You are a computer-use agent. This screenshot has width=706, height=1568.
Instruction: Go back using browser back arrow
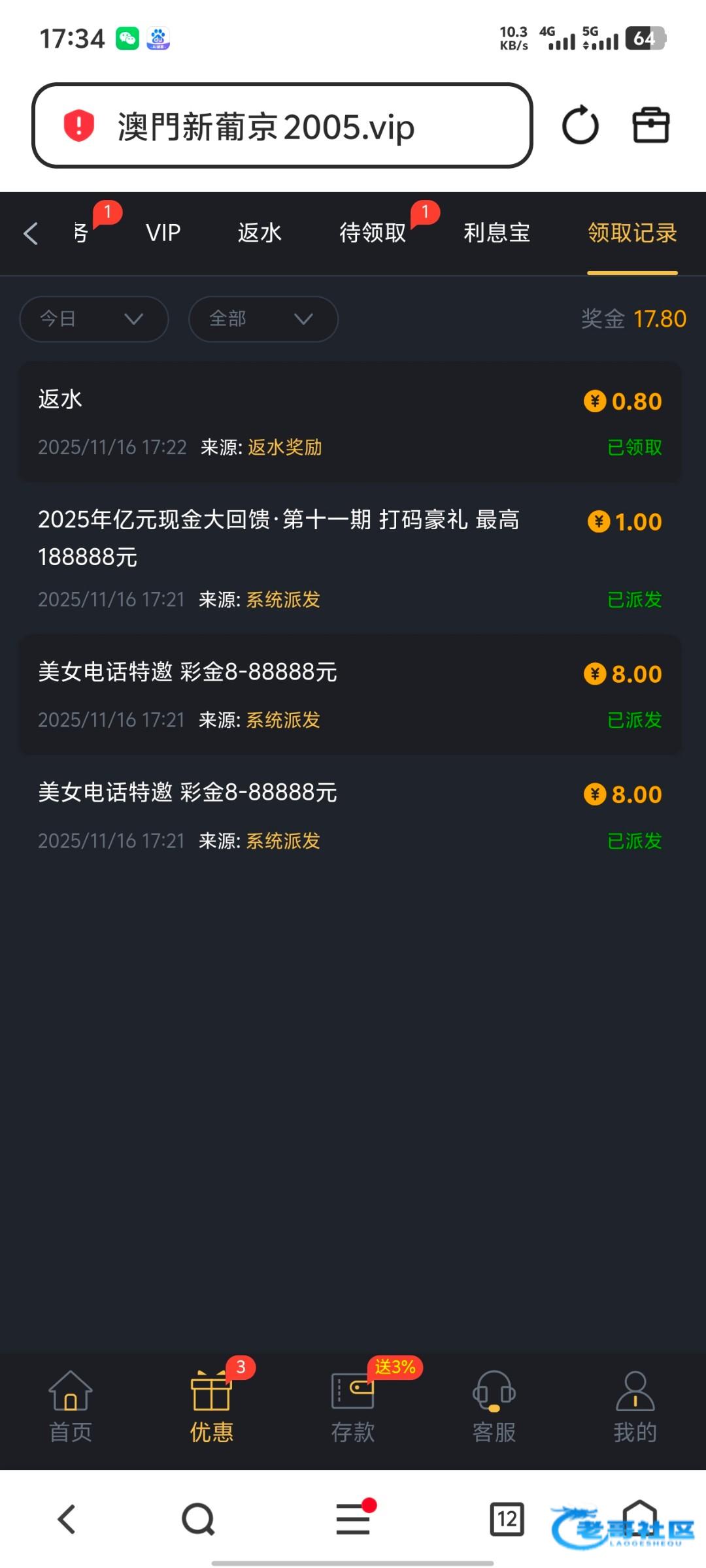[67, 1519]
